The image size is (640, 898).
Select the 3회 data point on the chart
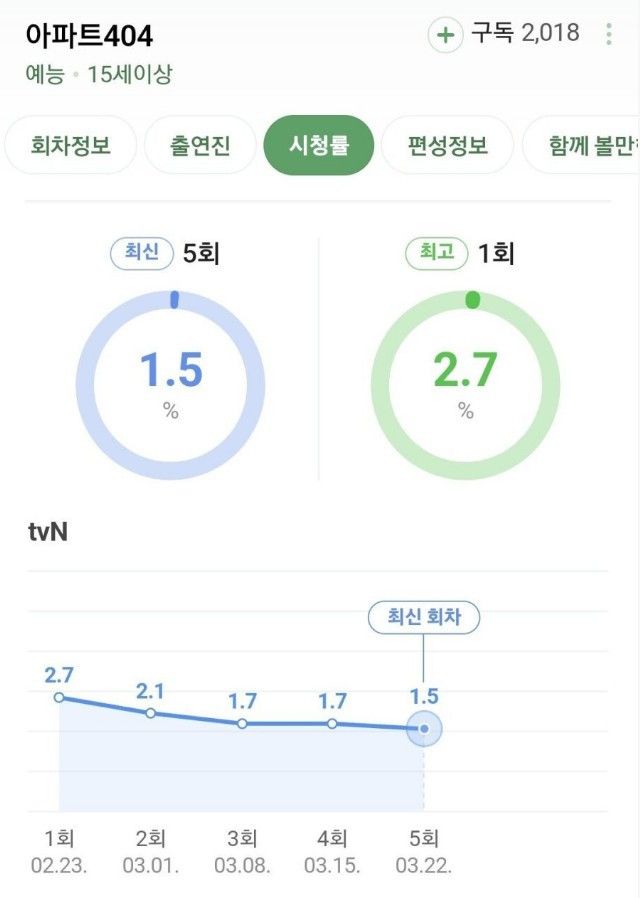pyautogui.click(x=242, y=723)
